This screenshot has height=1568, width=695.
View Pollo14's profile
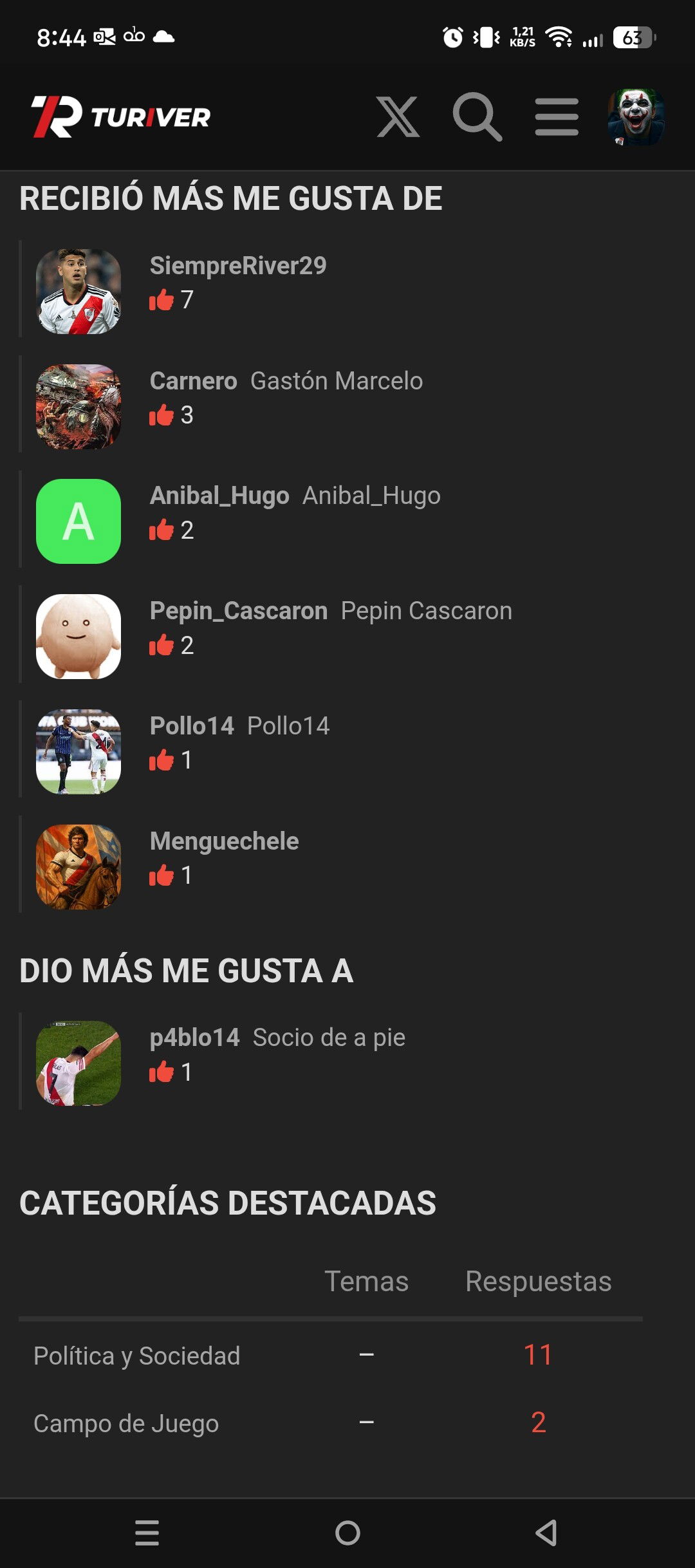point(192,726)
